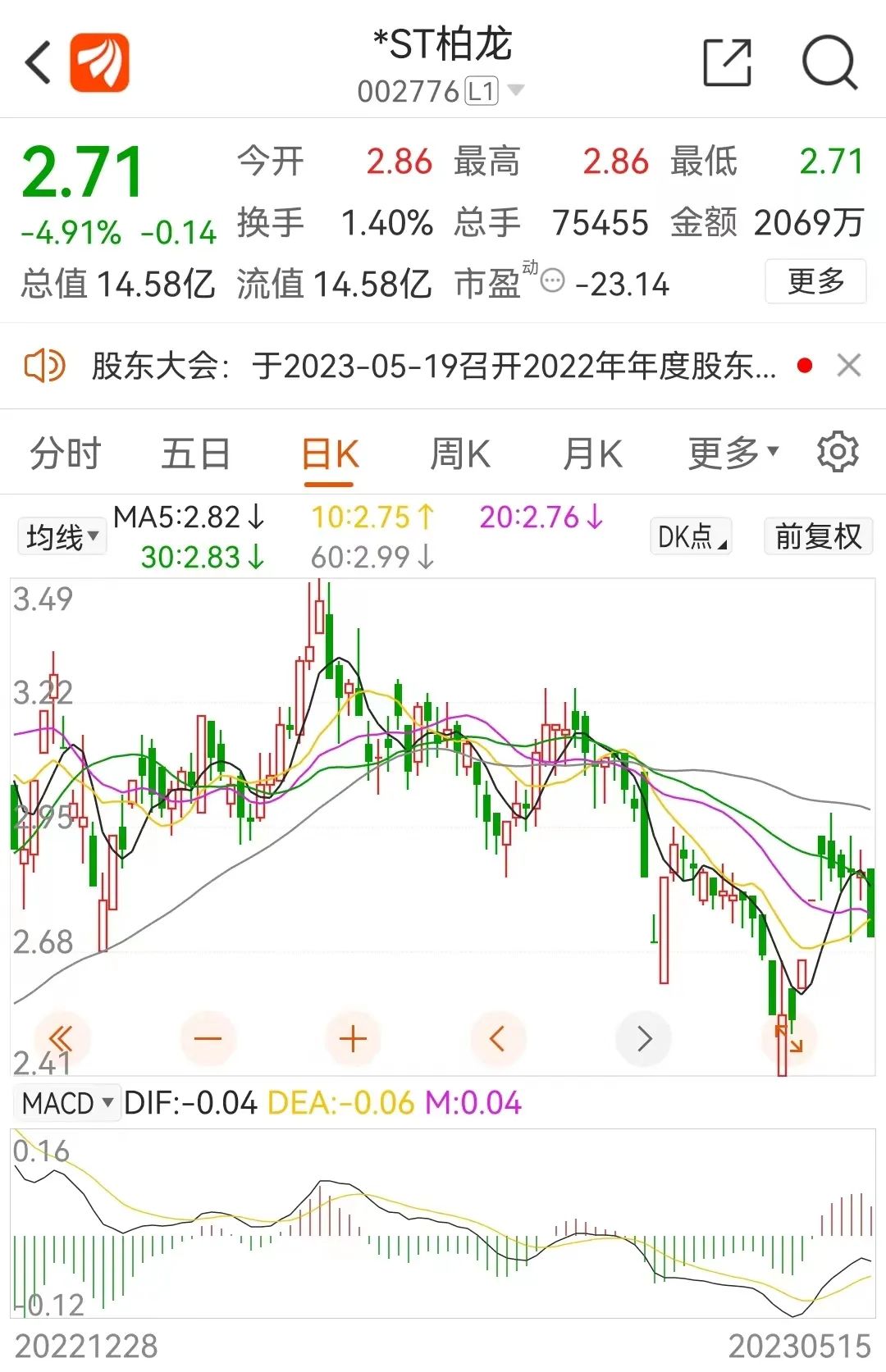Tap the 更多 button for more quote data
This screenshot has width=886, height=1372.
(x=815, y=281)
